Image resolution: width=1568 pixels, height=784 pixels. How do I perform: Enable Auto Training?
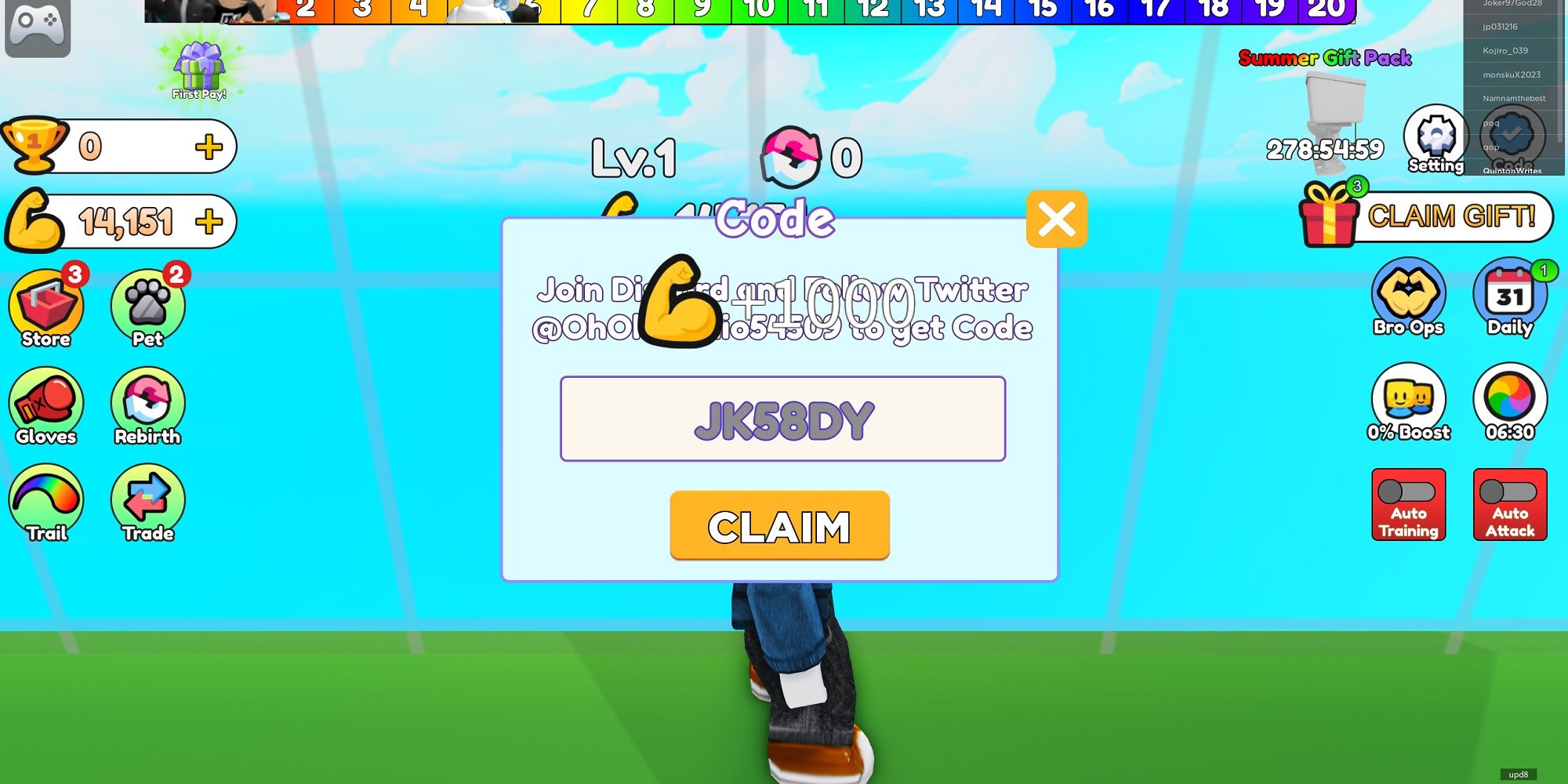(1409, 504)
